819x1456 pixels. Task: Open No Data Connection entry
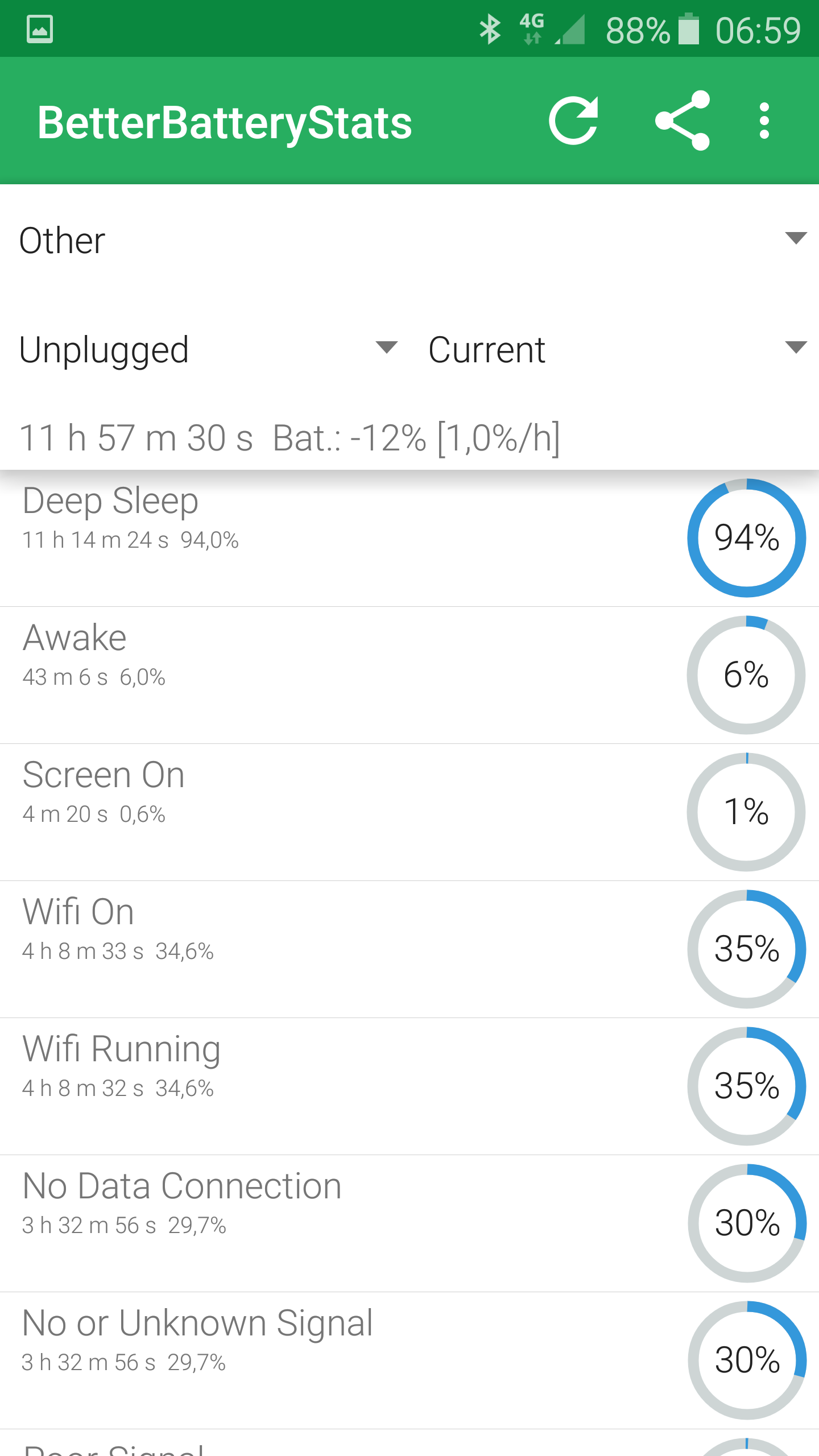pos(409,1223)
